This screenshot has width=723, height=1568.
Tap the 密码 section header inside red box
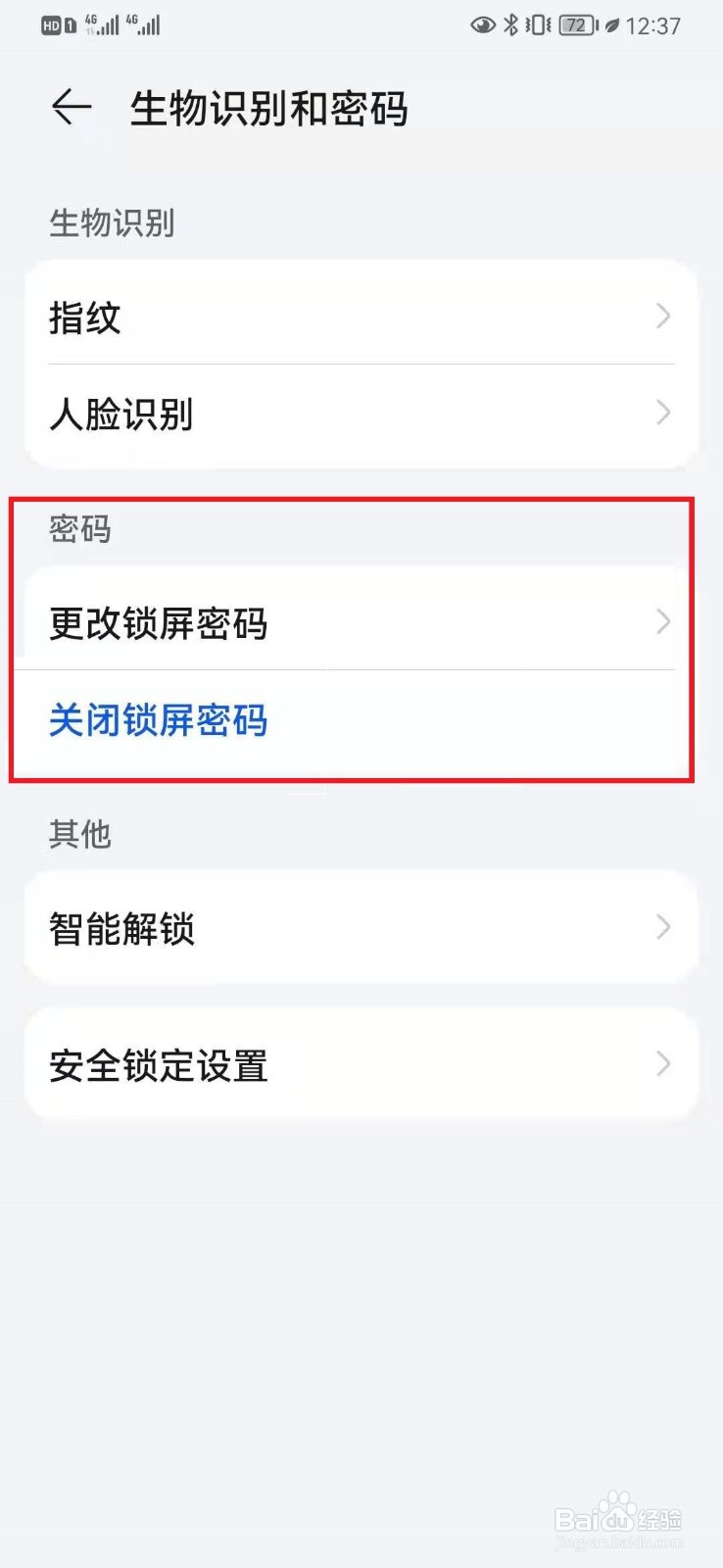80,530
